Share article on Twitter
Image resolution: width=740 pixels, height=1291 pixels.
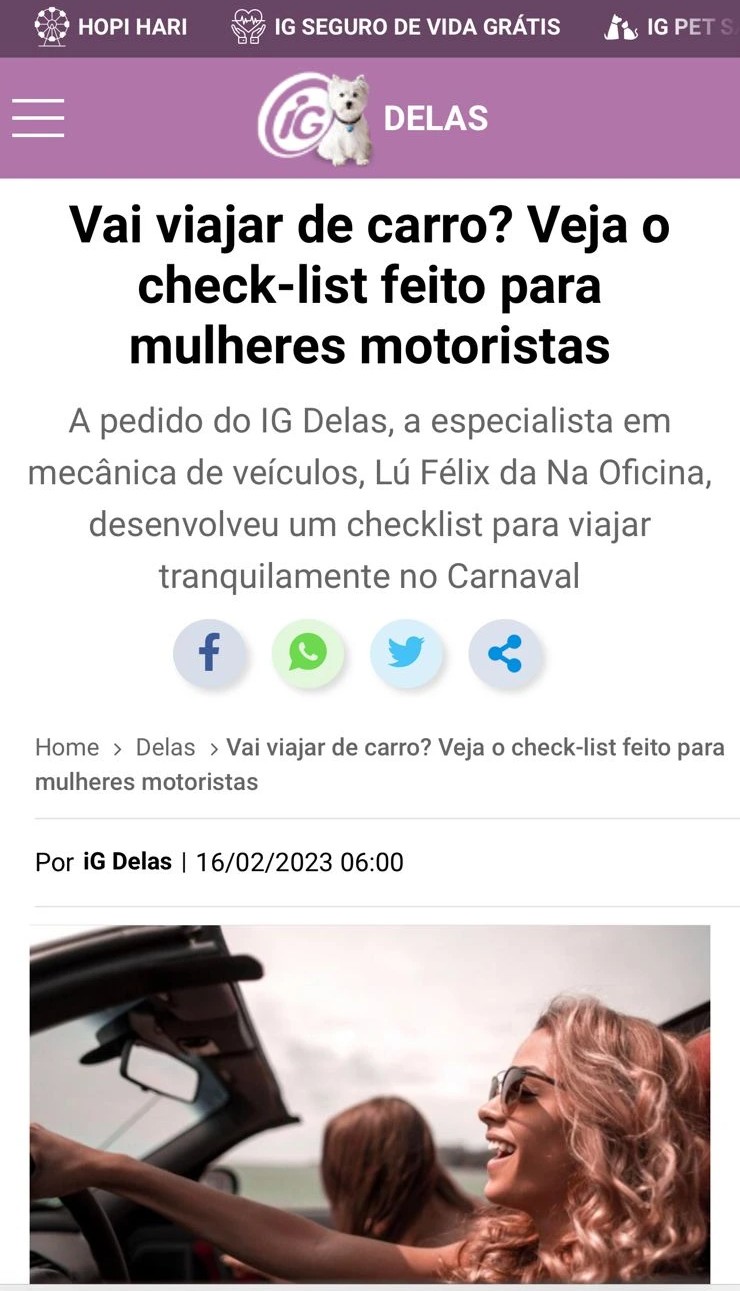click(x=405, y=654)
